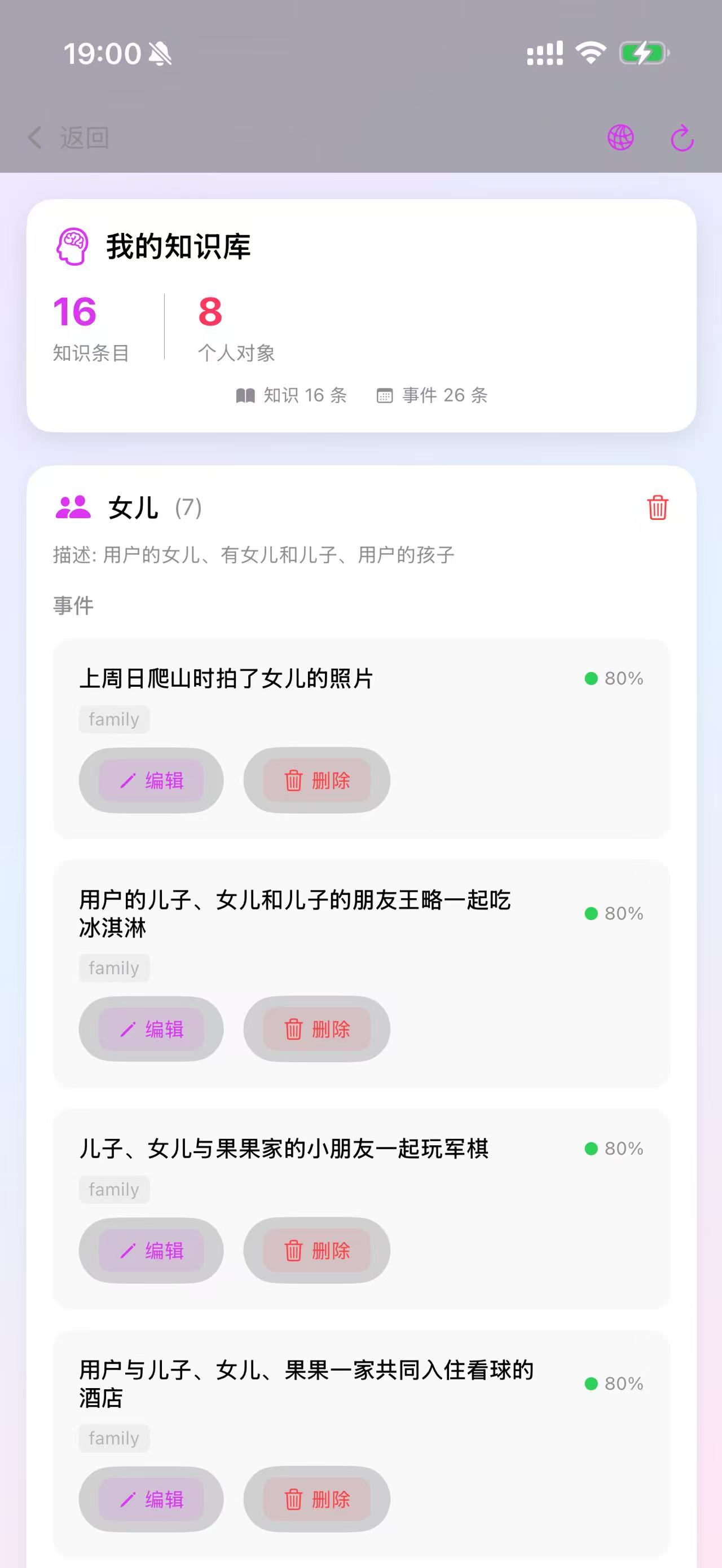Select the family tag on the first event
The width and height of the screenshot is (722, 1568).
pyautogui.click(x=114, y=719)
